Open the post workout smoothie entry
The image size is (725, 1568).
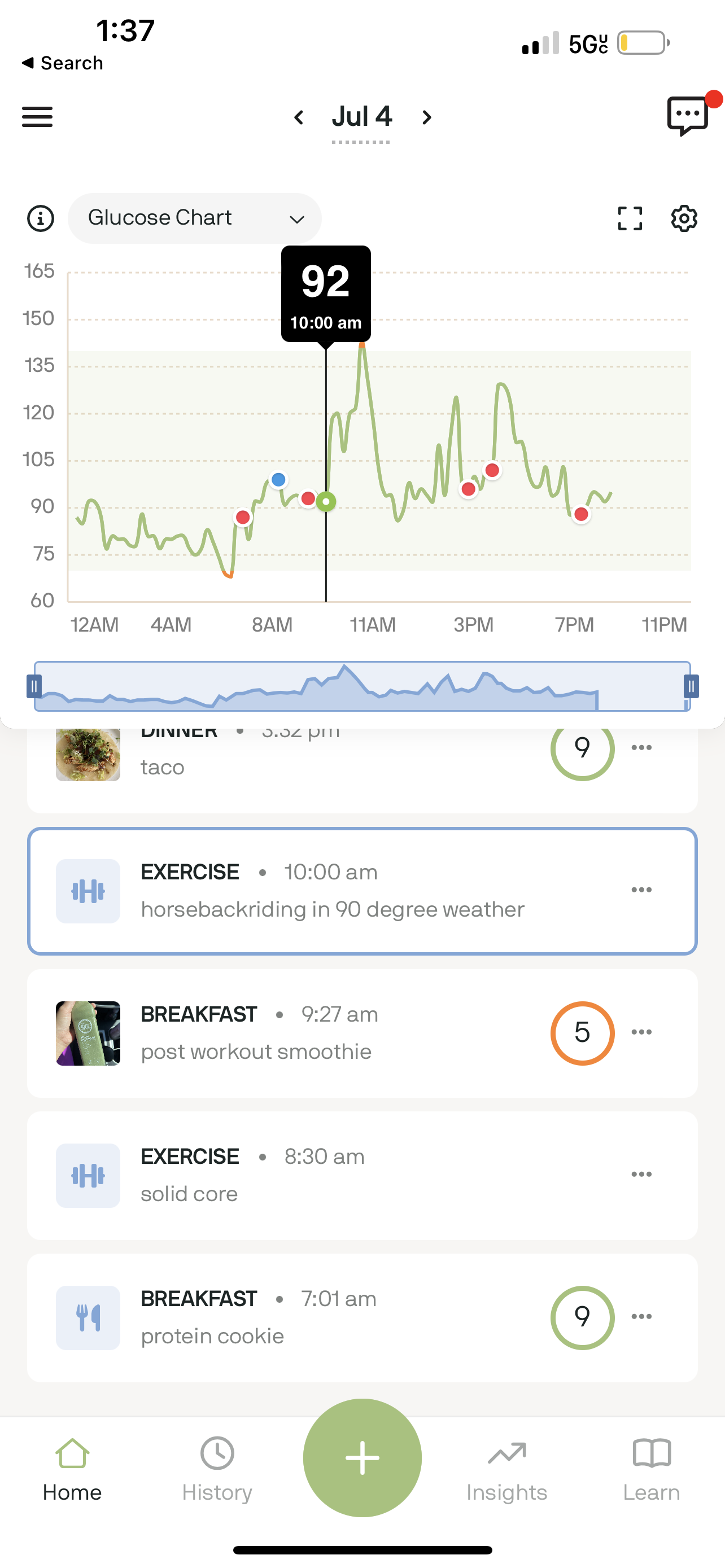click(362, 1033)
